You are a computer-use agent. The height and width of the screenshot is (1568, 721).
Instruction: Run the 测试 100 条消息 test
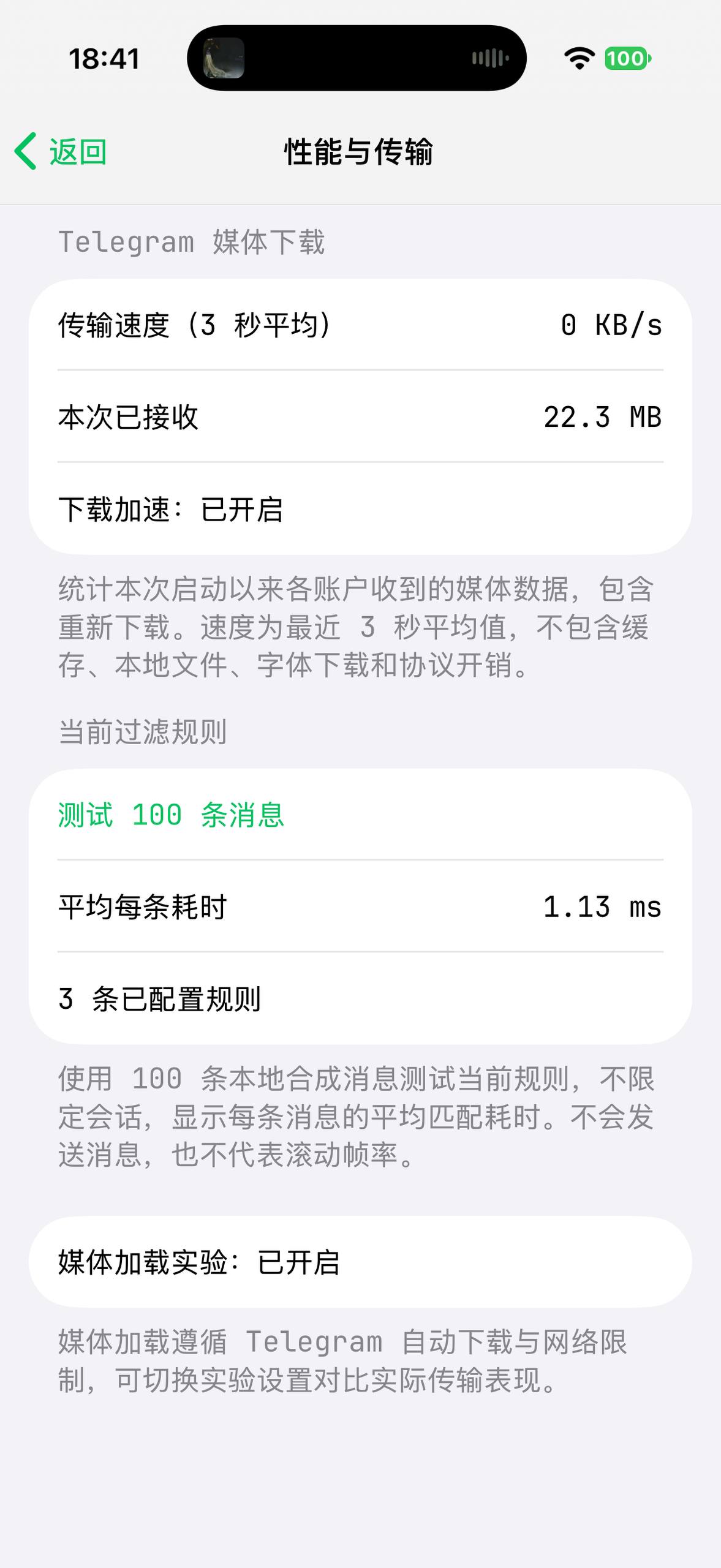point(360,815)
